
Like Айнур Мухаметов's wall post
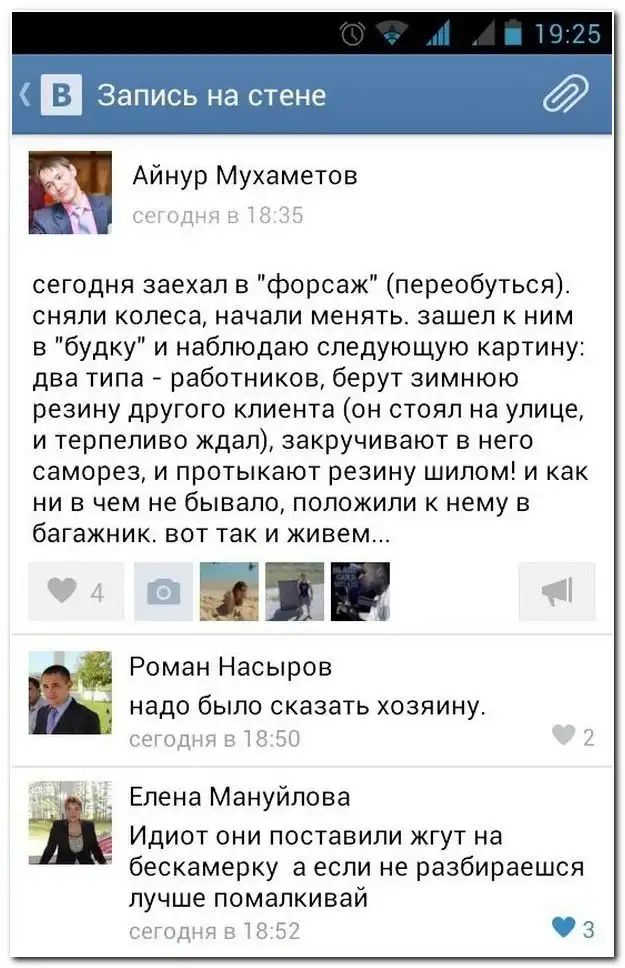coord(75,592)
